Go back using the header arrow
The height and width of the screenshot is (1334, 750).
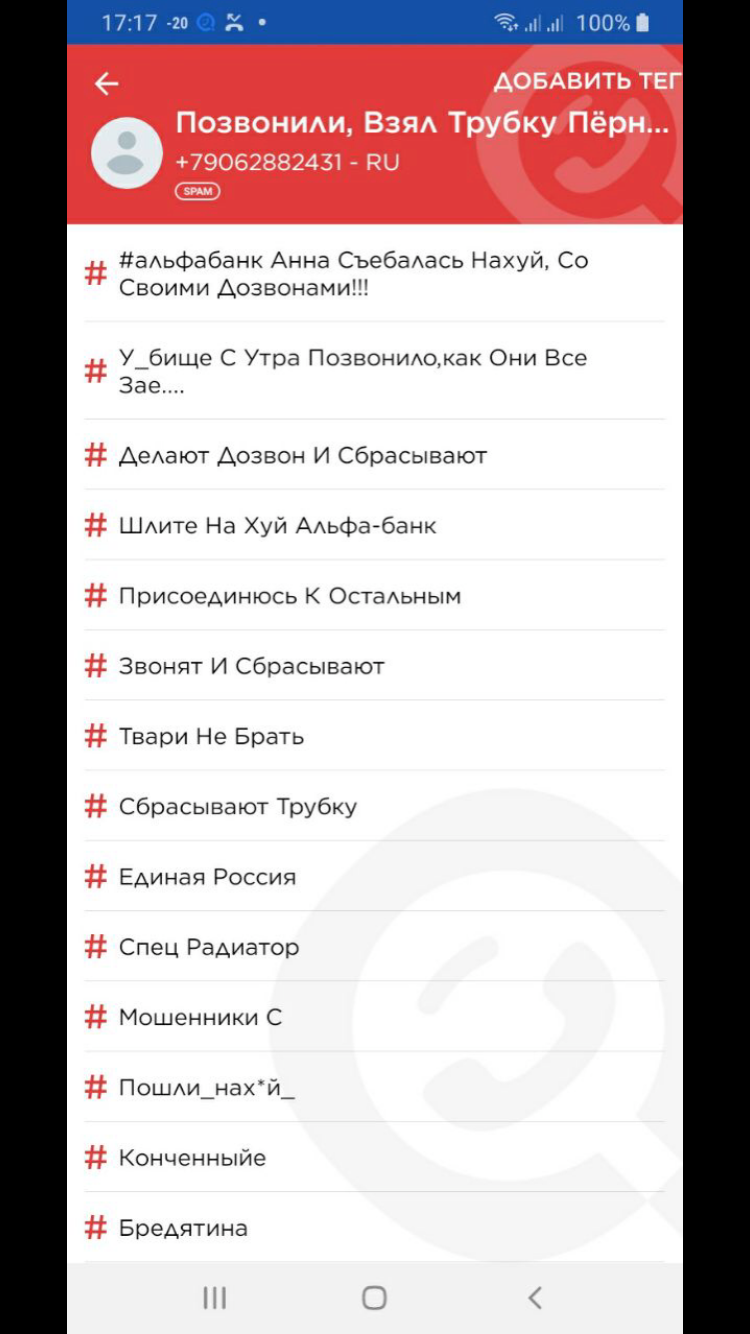point(107,85)
